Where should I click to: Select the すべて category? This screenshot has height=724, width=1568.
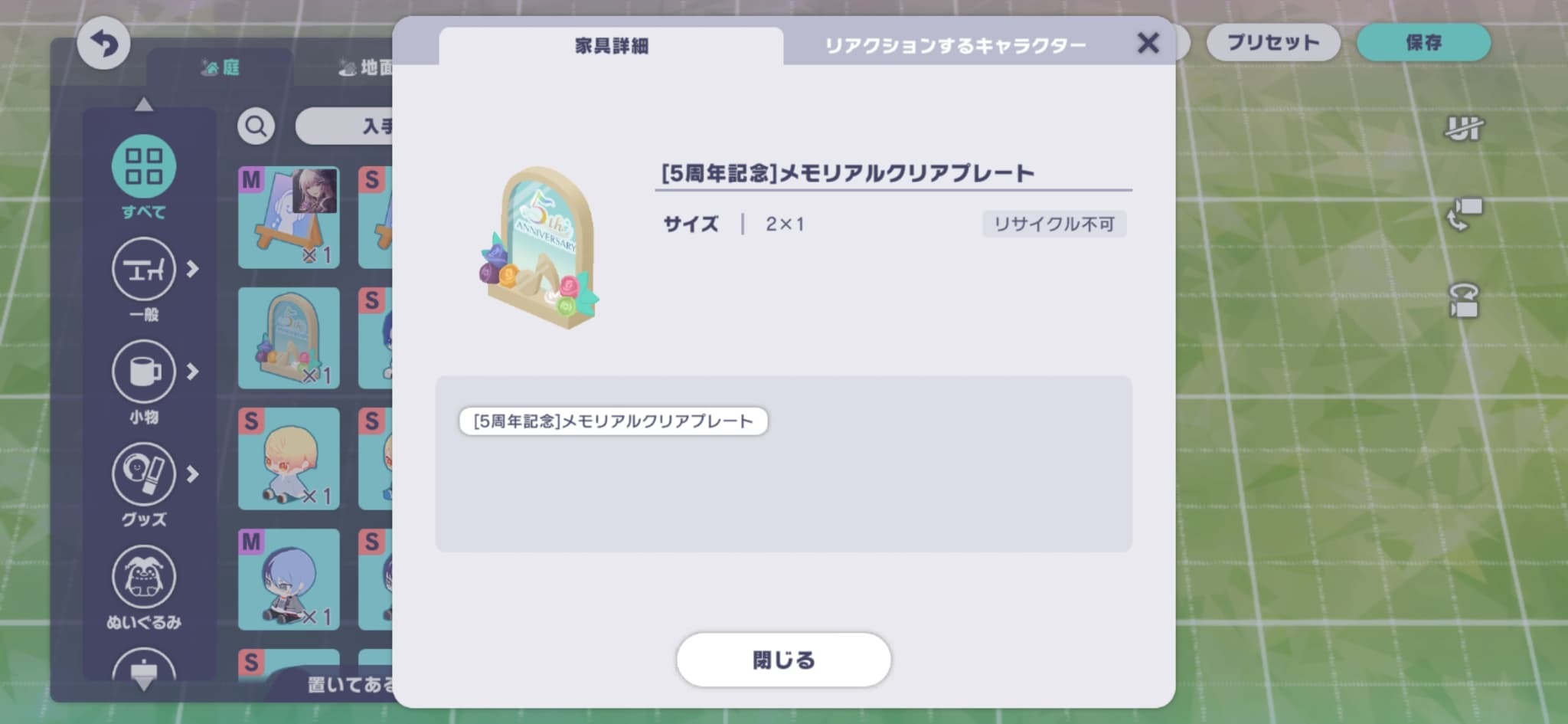144,175
